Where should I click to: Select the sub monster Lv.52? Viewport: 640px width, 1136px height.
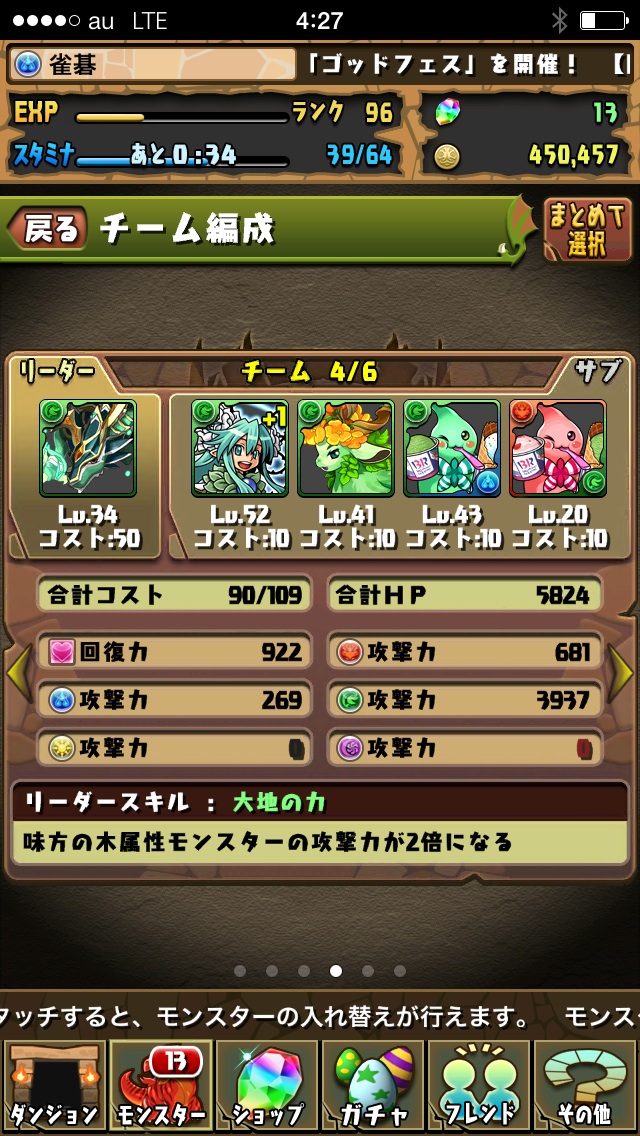click(x=239, y=449)
